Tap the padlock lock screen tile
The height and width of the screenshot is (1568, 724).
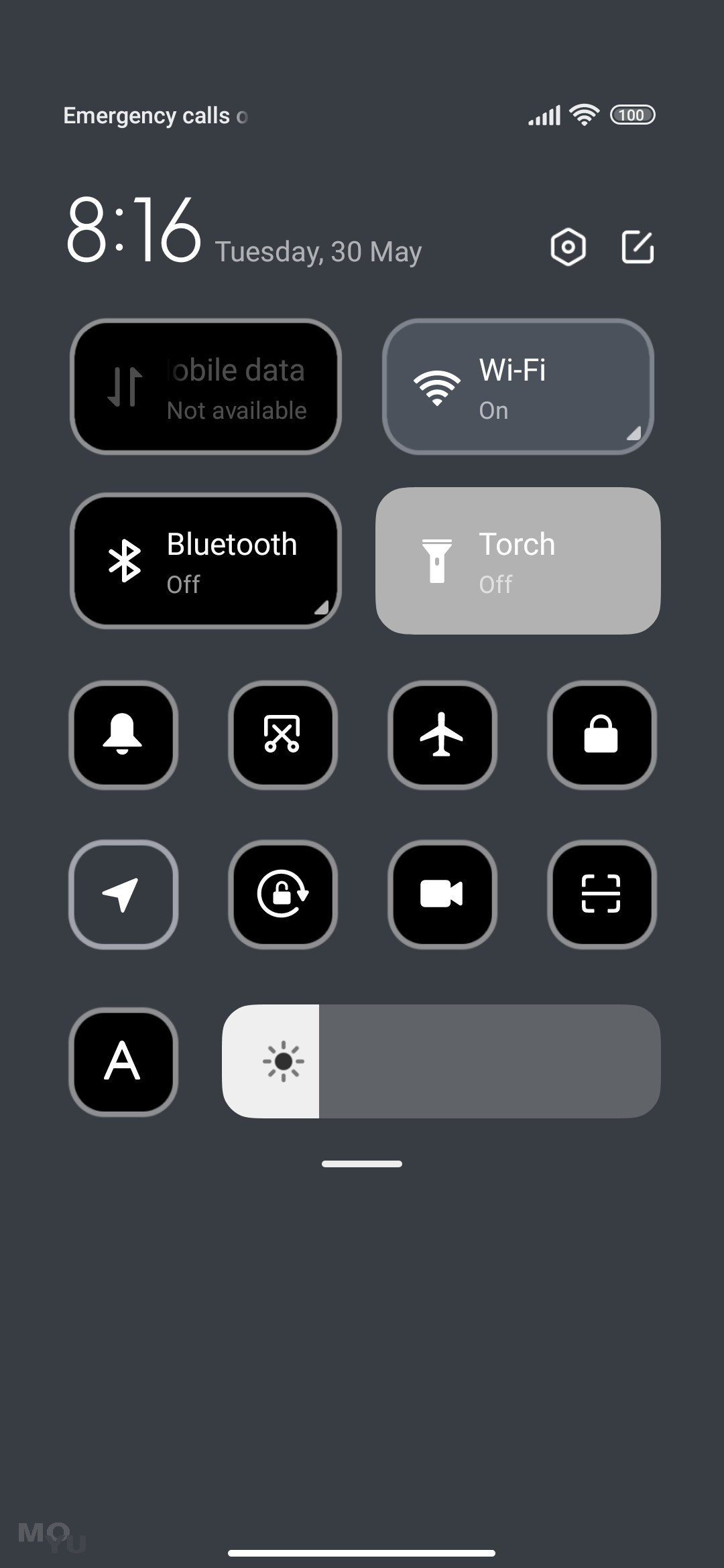coord(602,735)
